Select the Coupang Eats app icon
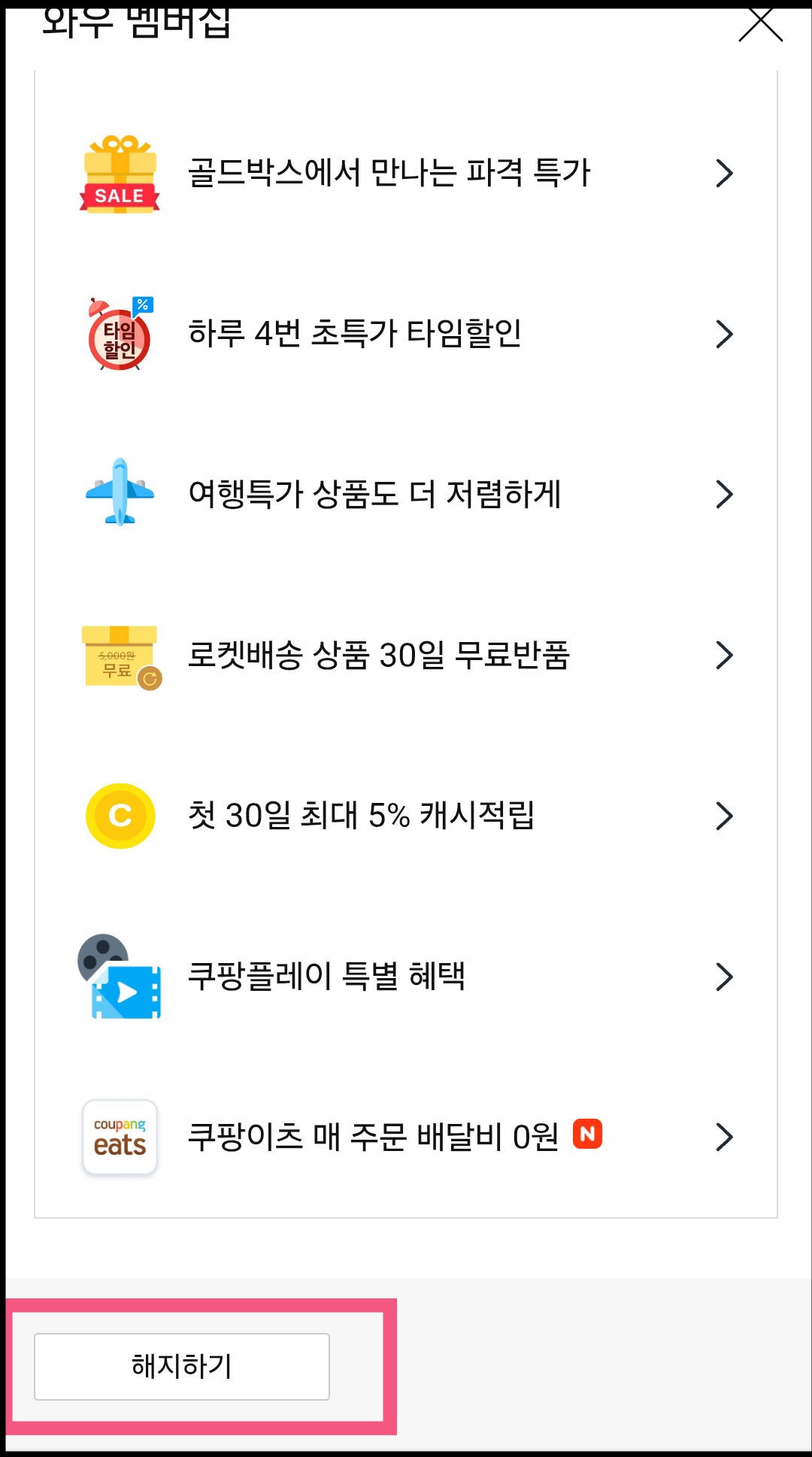 coord(119,1137)
